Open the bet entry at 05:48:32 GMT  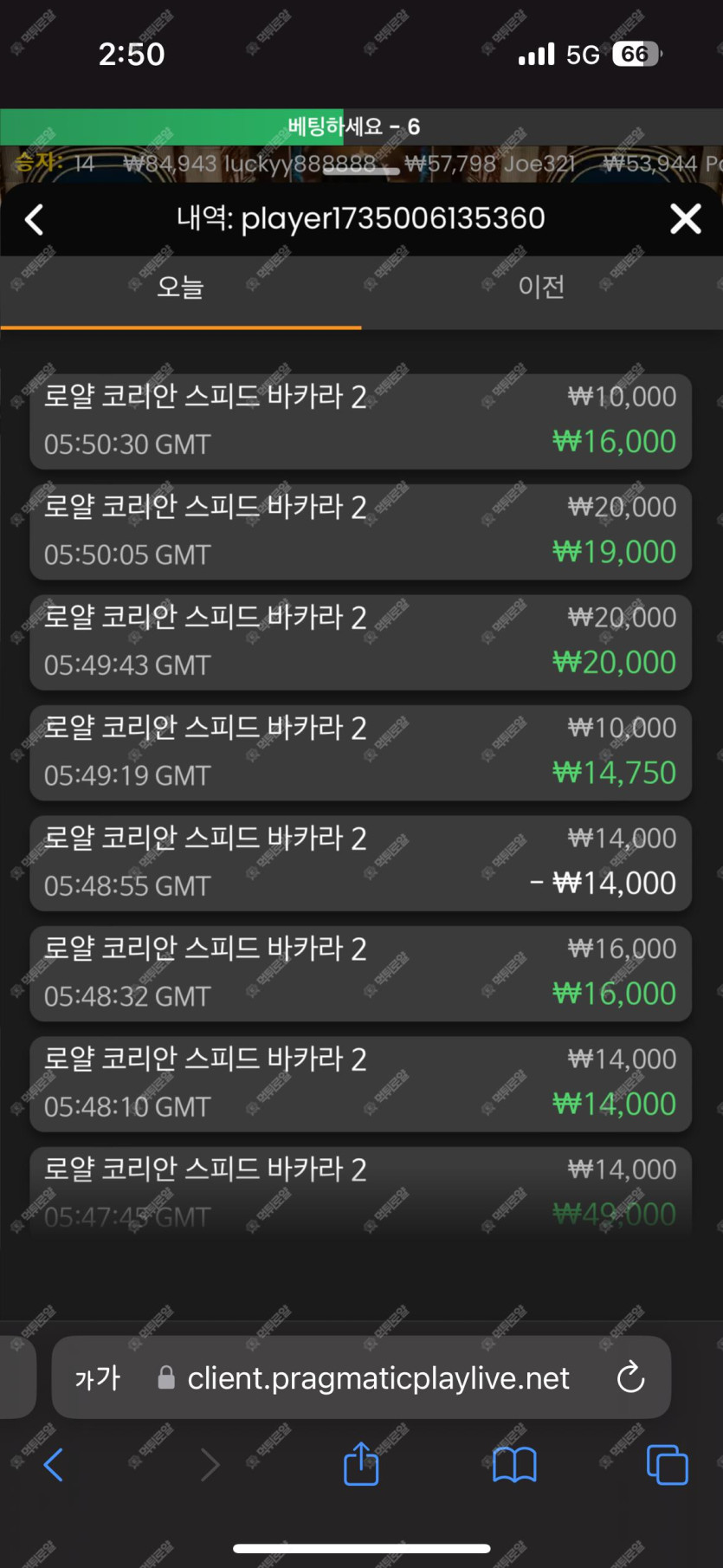tap(360, 974)
